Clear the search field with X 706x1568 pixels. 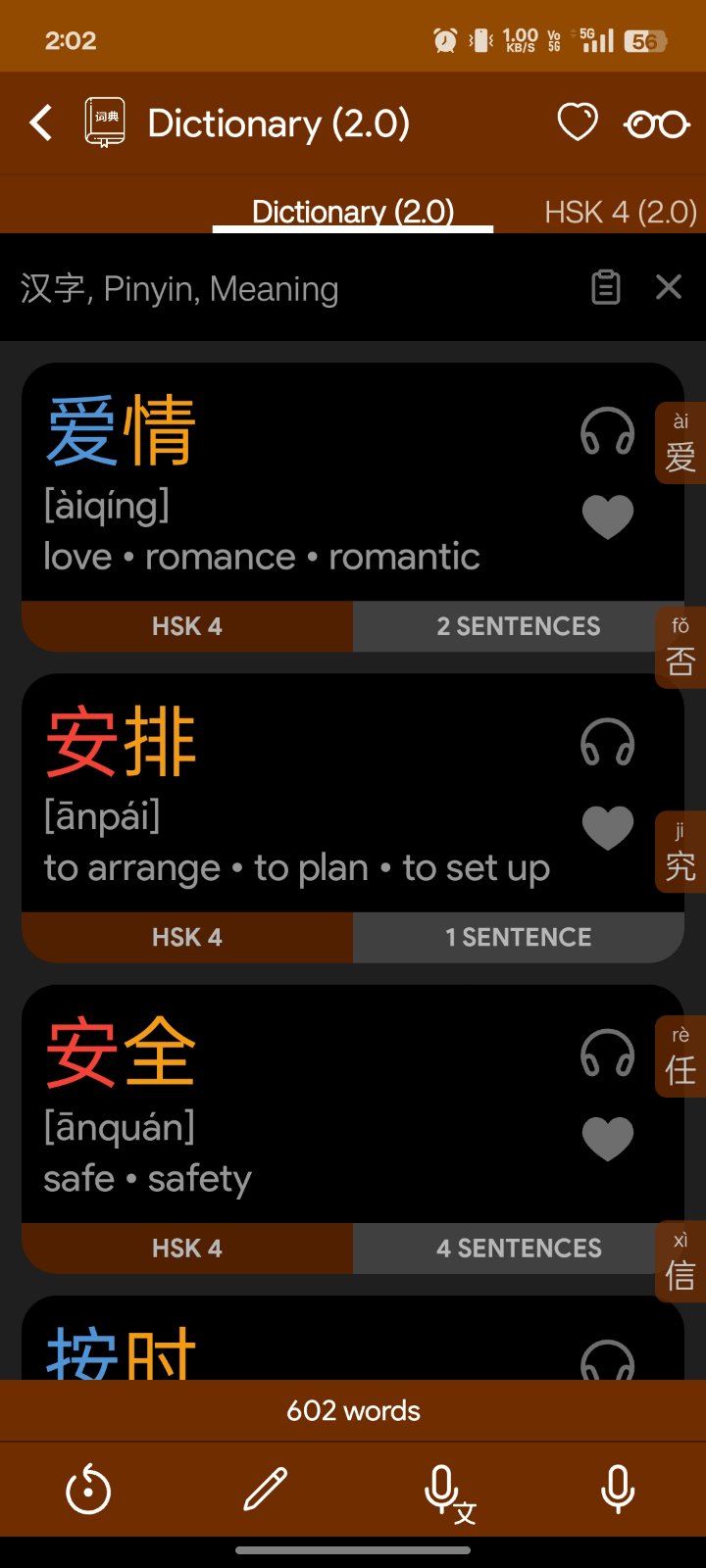[x=669, y=287]
